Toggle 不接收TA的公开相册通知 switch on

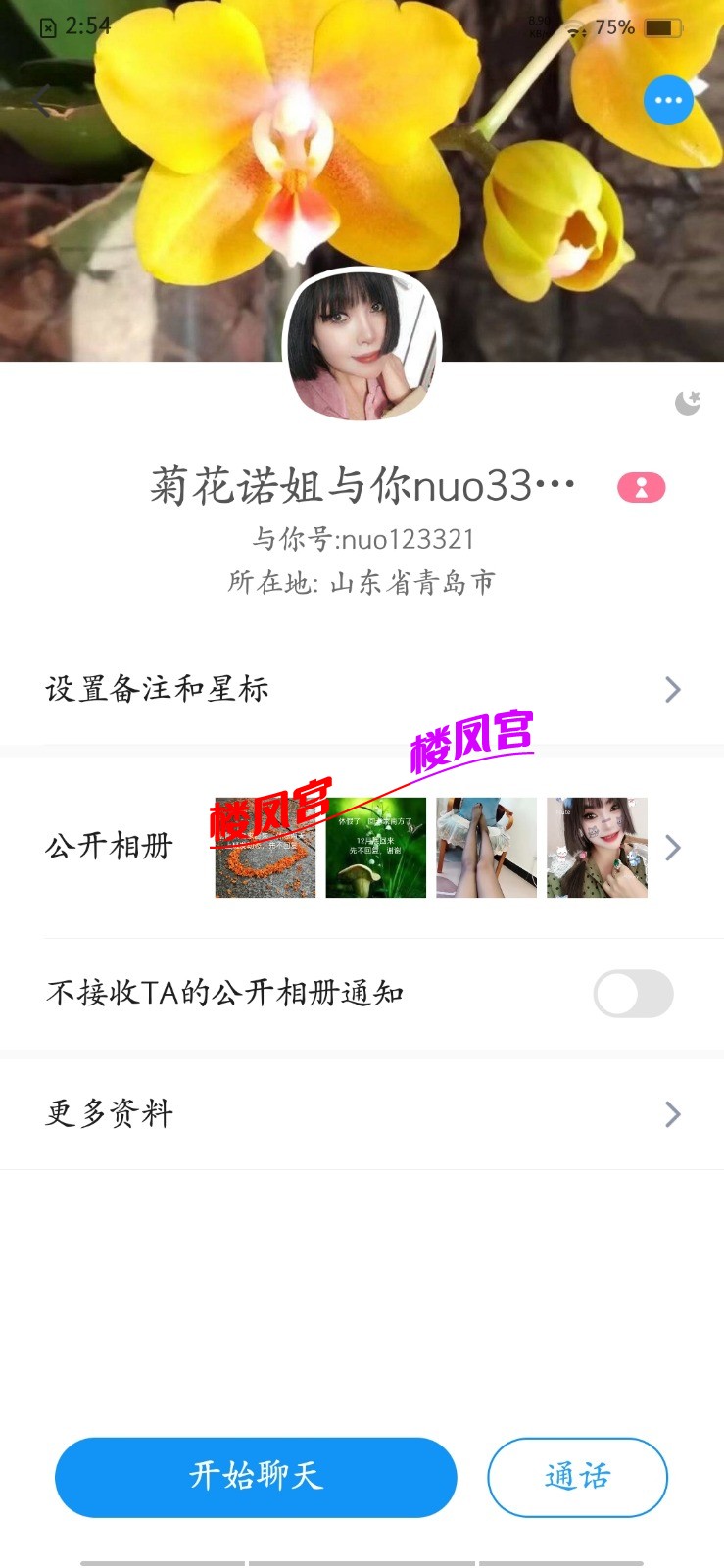pyautogui.click(x=633, y=994)
